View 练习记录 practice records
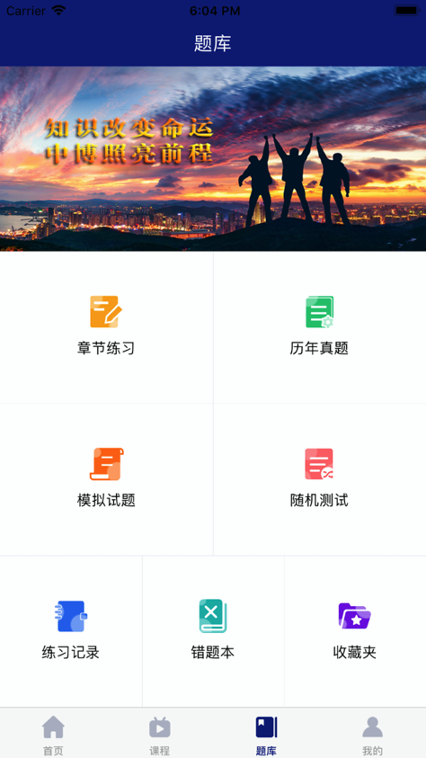 tap(71, 631)
